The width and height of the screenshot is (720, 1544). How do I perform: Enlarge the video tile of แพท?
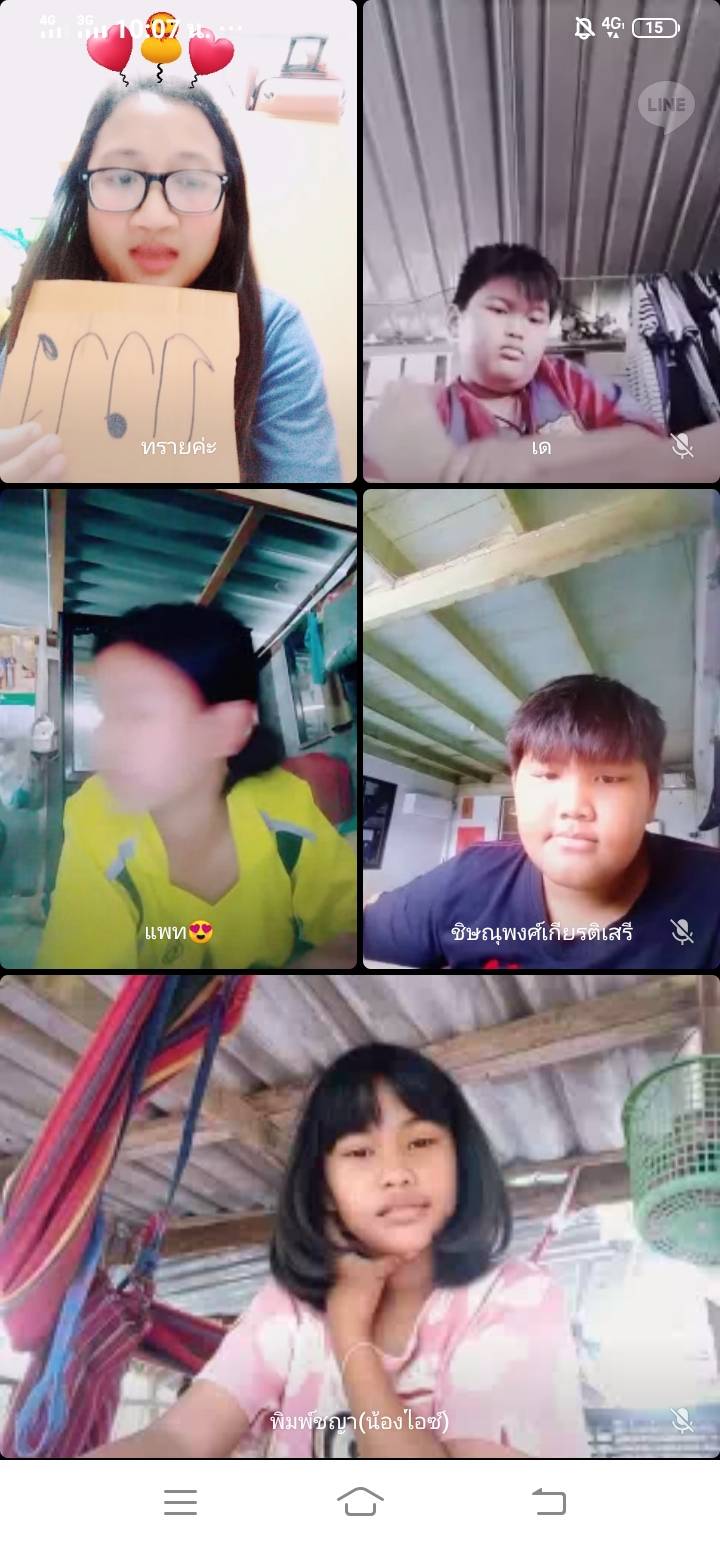coord(178,729)
